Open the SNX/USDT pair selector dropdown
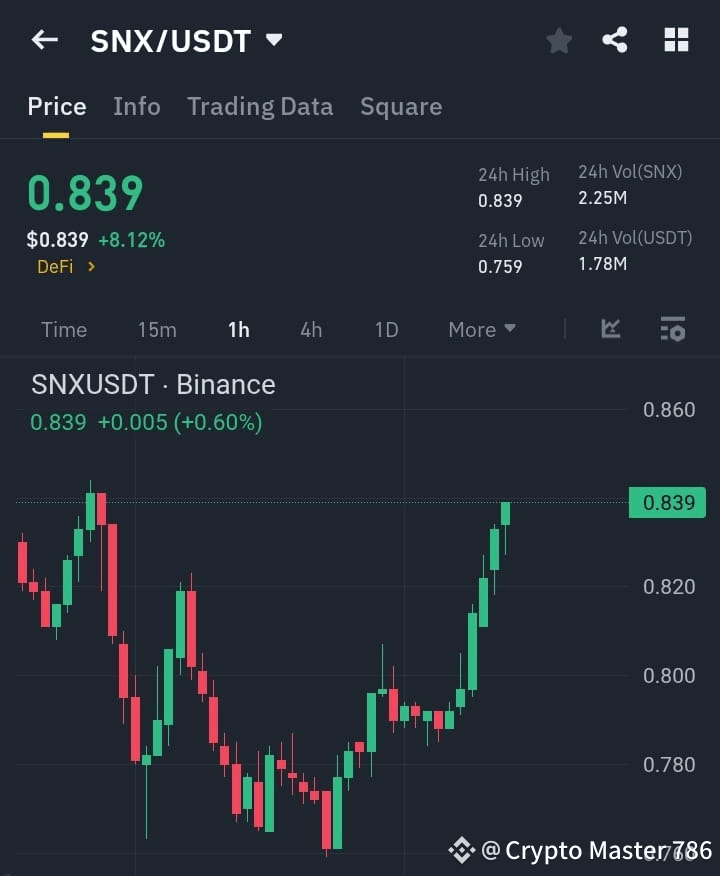The image size is (720, 876). tap(274, 40)
